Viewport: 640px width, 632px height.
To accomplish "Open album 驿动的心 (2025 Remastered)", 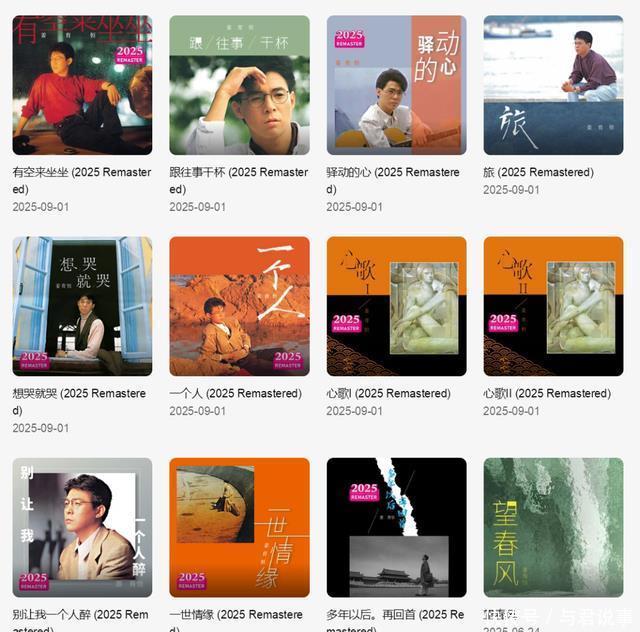I will tap(396, 85).
